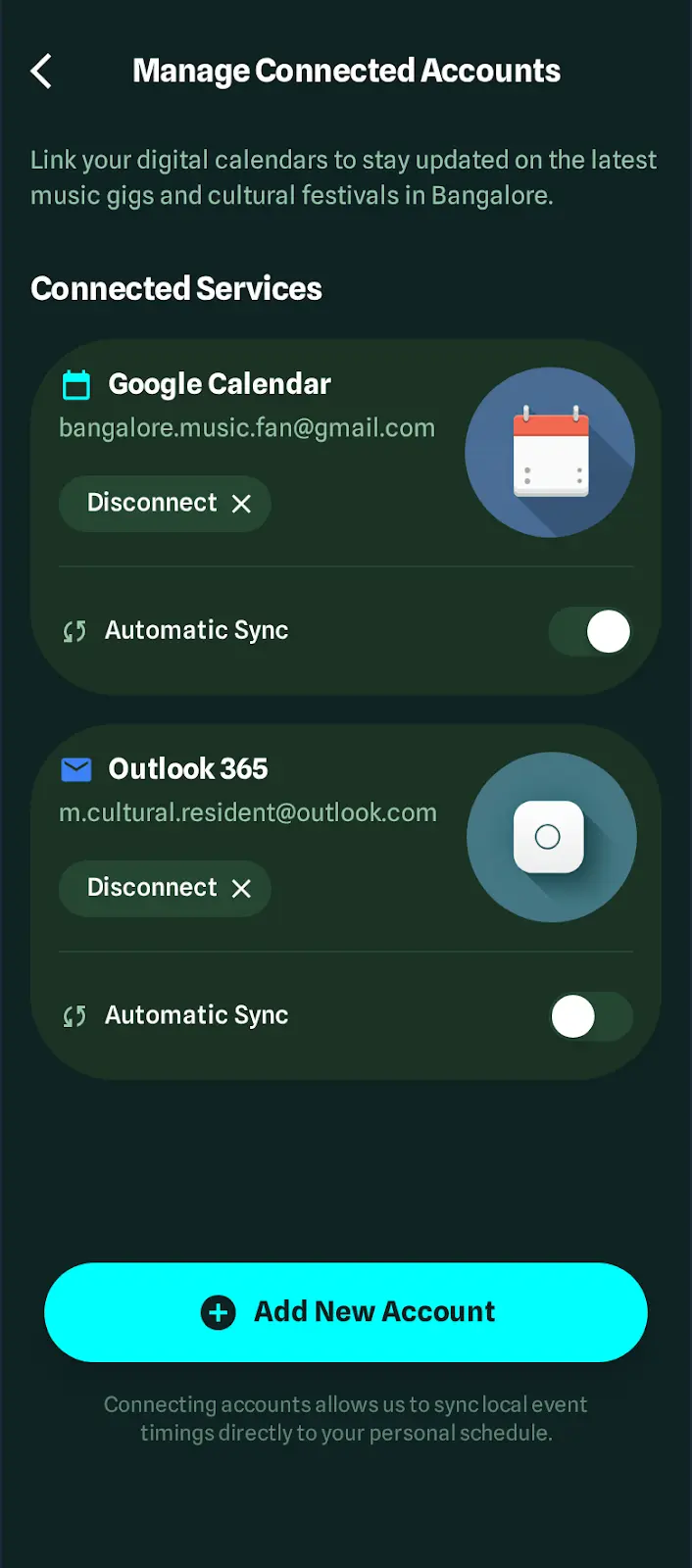This screenshot has height=1568, width=692.
Task: Disconnect the Google Calendar account
Action: (x=165, y=504)
